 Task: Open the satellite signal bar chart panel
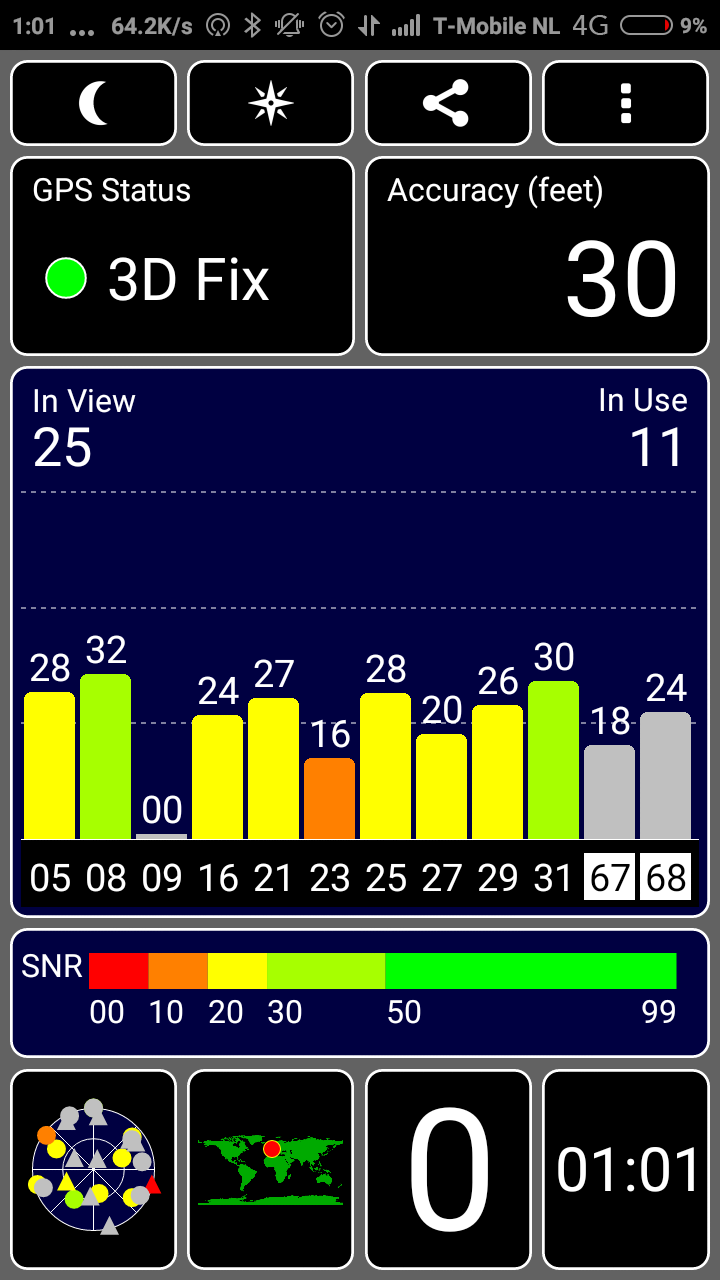pyautogui.click(x=360, y=641)
